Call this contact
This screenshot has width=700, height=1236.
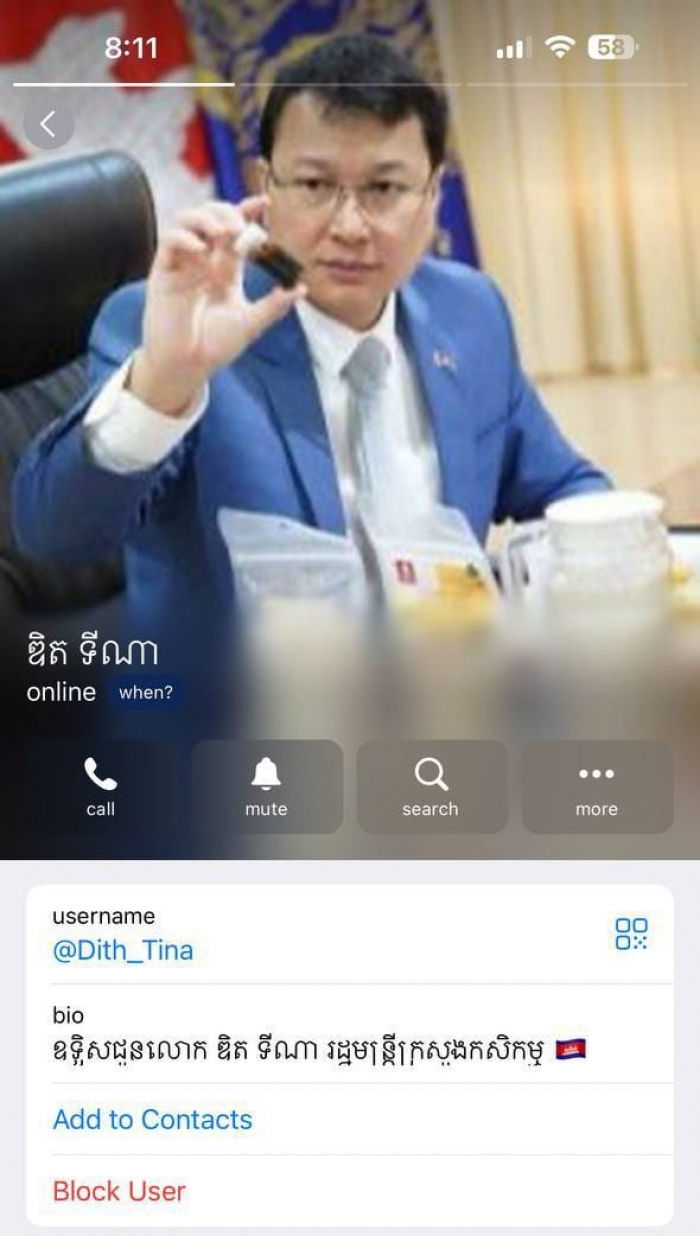click(100, 787)
